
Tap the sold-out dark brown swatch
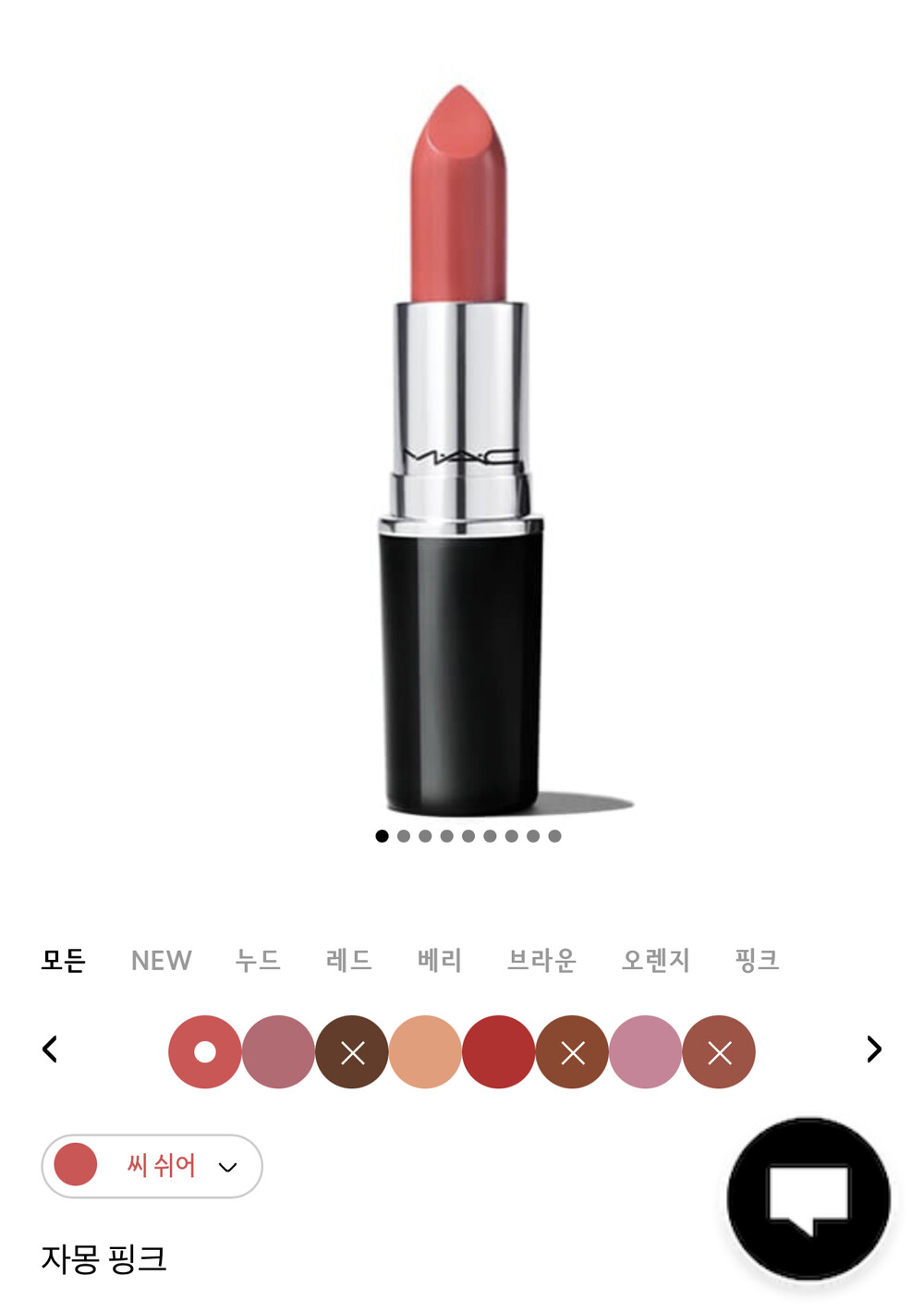(x=352, y=1052)
